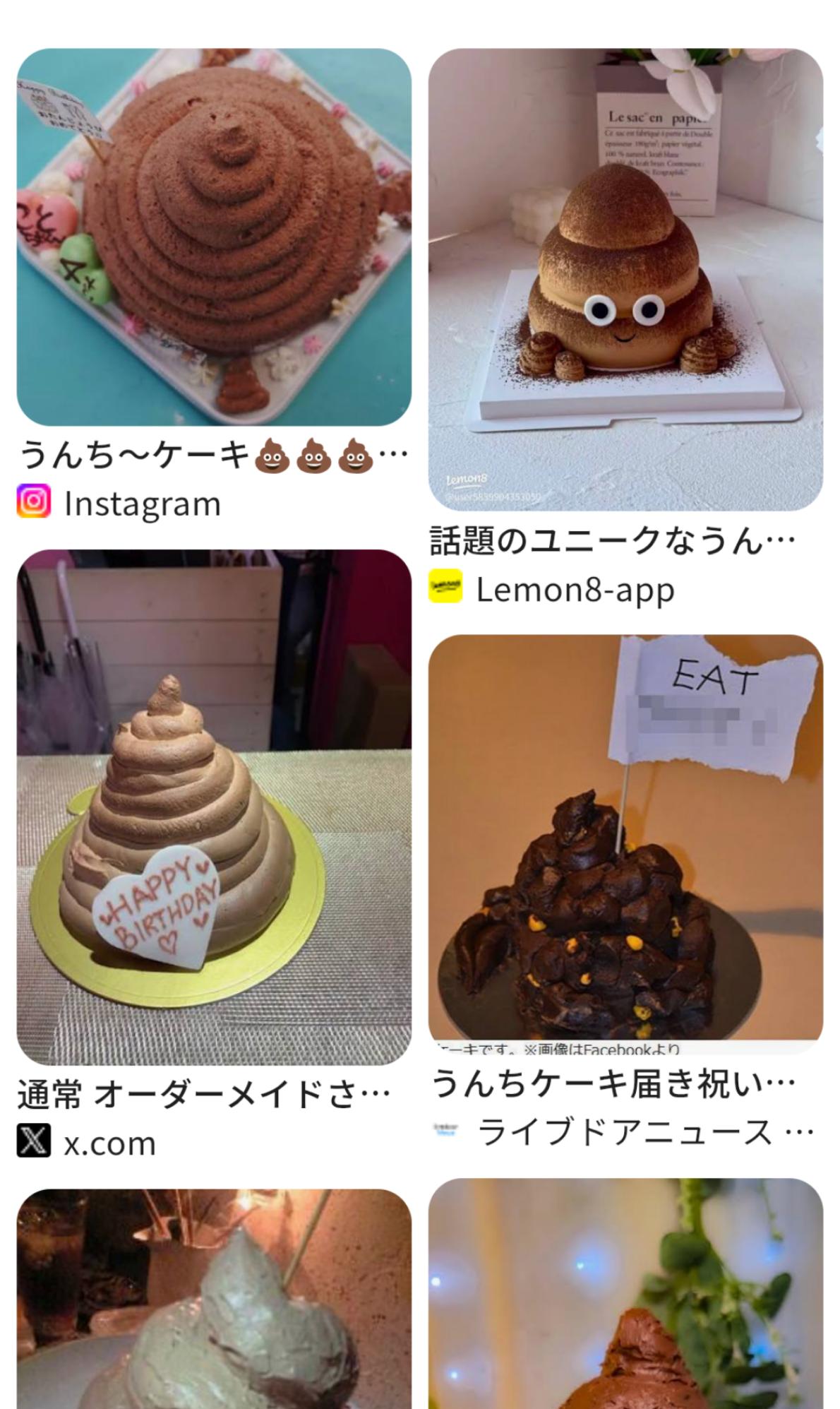Open the うんちケーキ届き祝い result title
Viewport: 840px width, 1409px height.
[x=613, y=1083]
